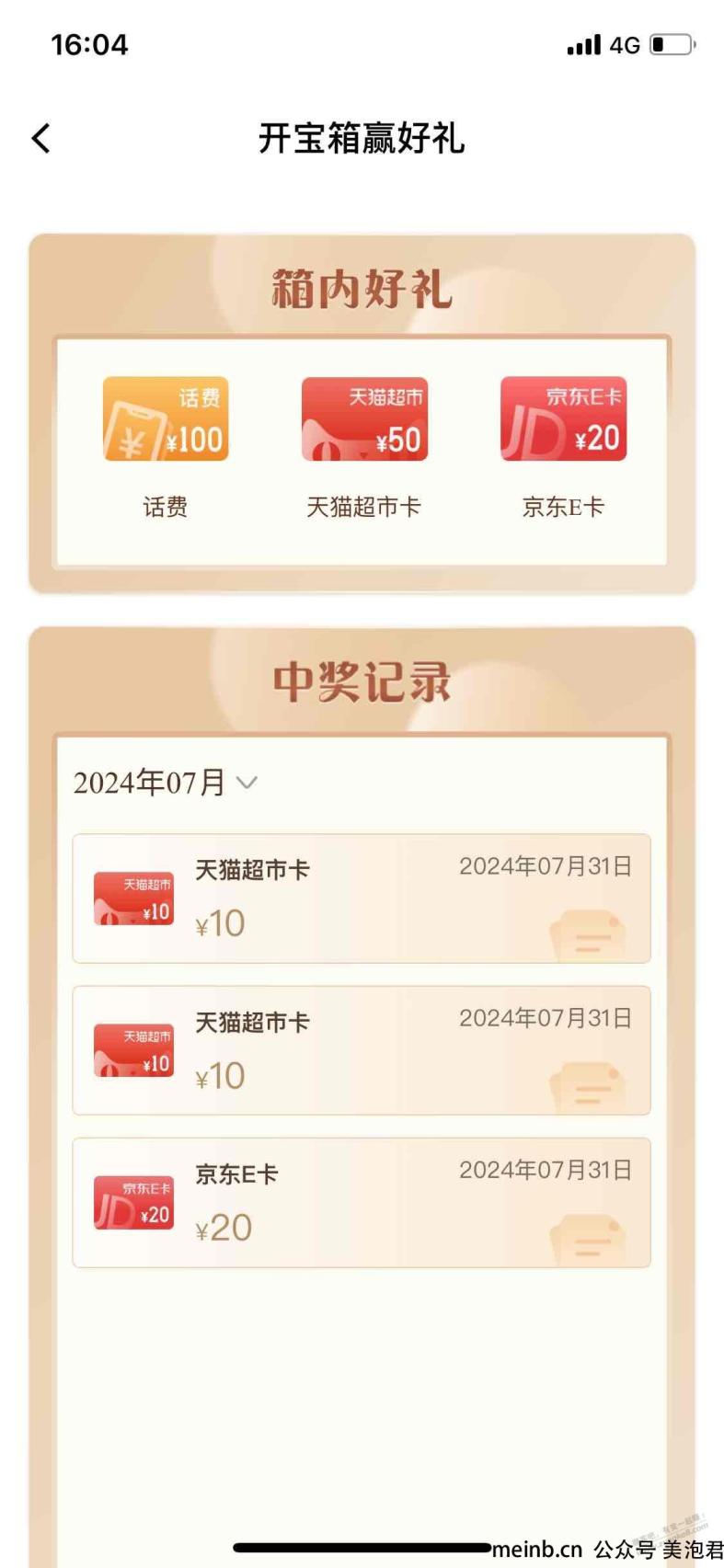Go back from 开宝箱赢好礼 page
Image resolution: width=724 pixels, height=1568 pixels.
point(41,139)
